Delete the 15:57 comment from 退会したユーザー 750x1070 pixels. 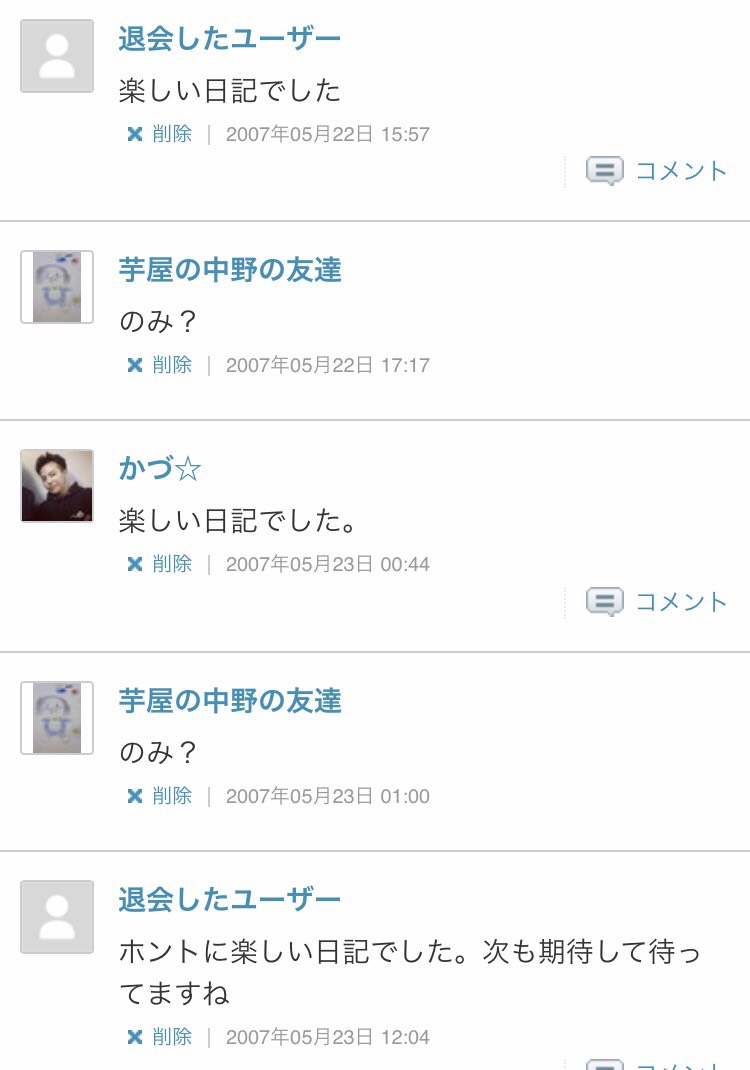[x=160, y=134]
